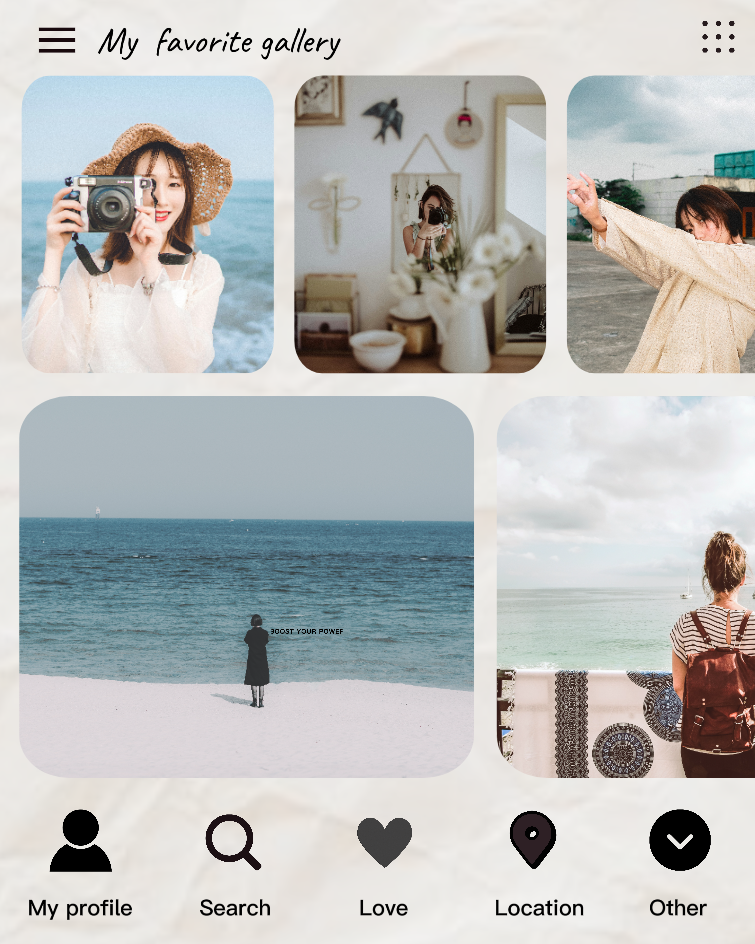Open the photo of woman holding camera
Image resolution: width=755 pixels, height=944 pixels.
pyautogui.click(x=147, y=225)
